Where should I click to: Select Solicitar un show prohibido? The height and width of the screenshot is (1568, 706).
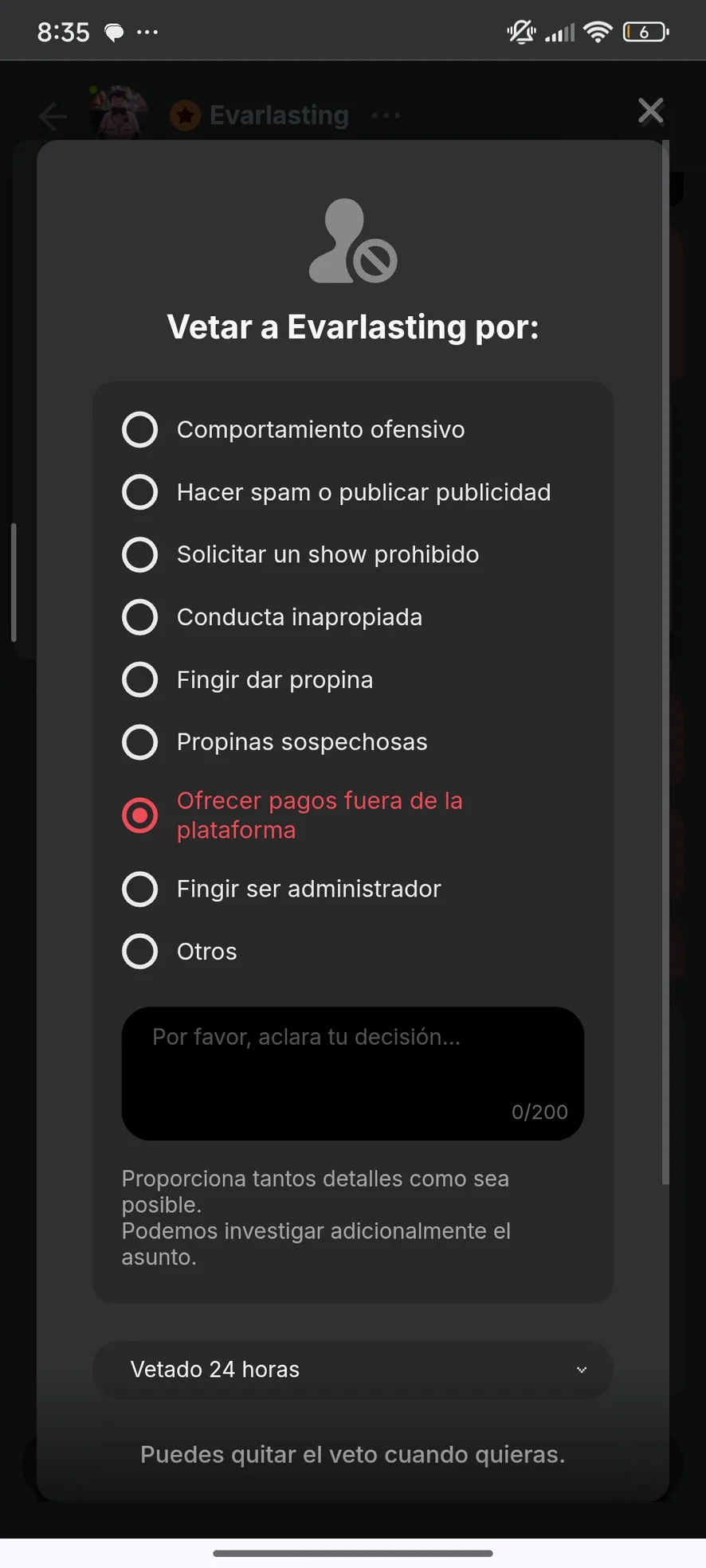(x=140, y=554)
